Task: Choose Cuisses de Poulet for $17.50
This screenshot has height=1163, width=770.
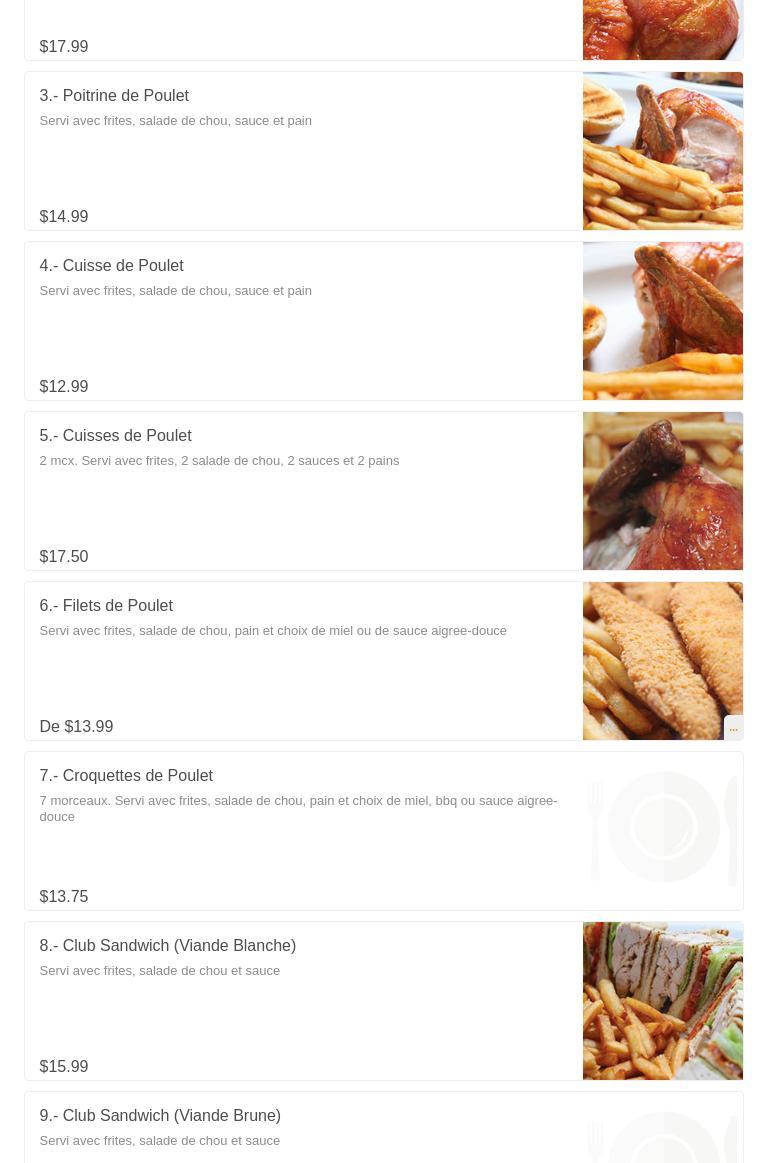Action: [300, 491]
